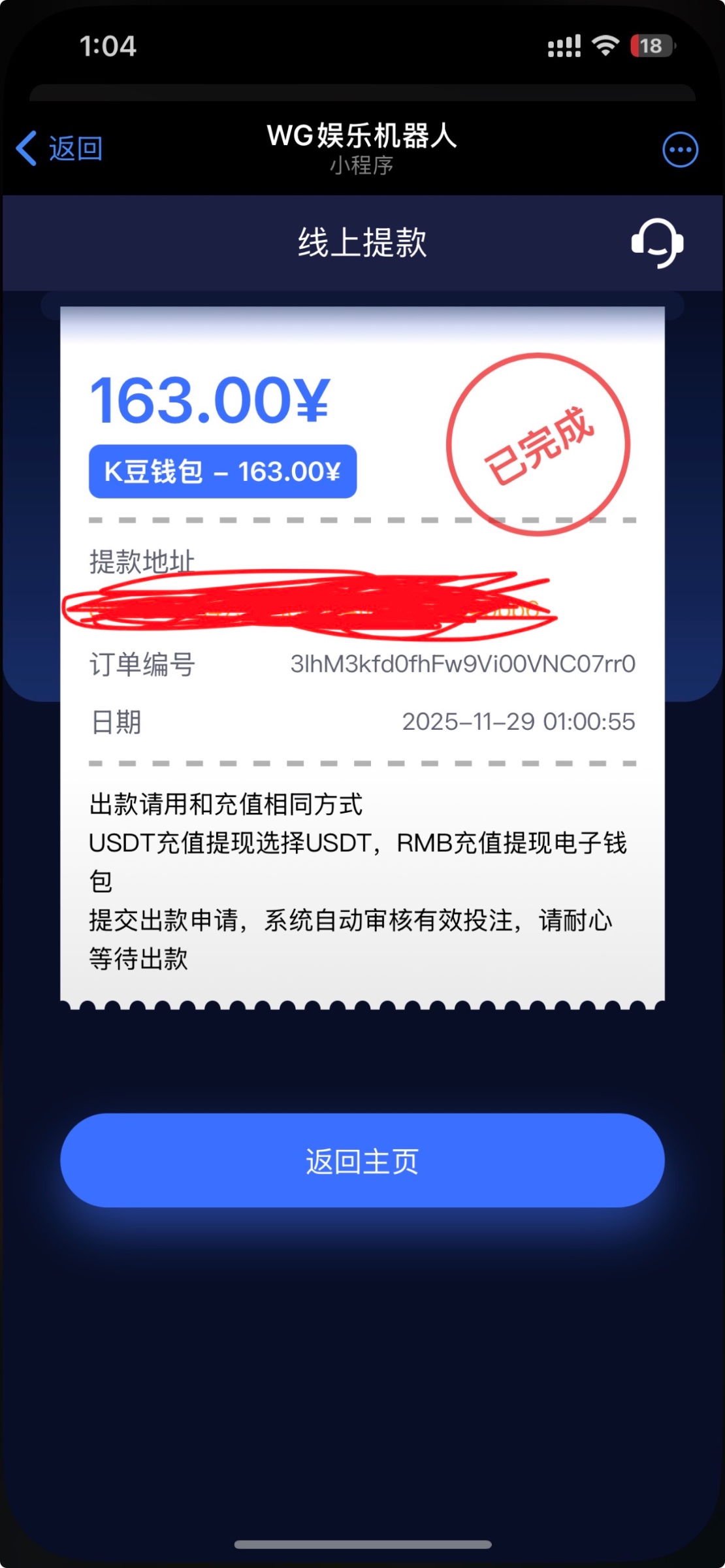Viewport: 725px width, 1568px height.
Task: Tap the 返回 back button
Action: 60,149
